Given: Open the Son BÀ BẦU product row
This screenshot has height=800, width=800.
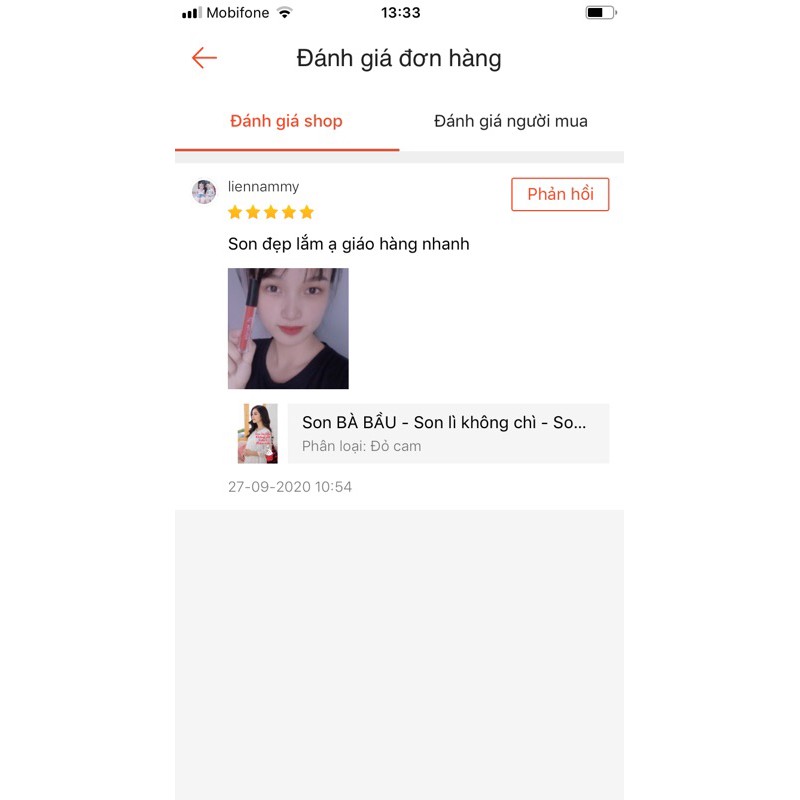Looking at the screenshot, I should tap(423, 433).
